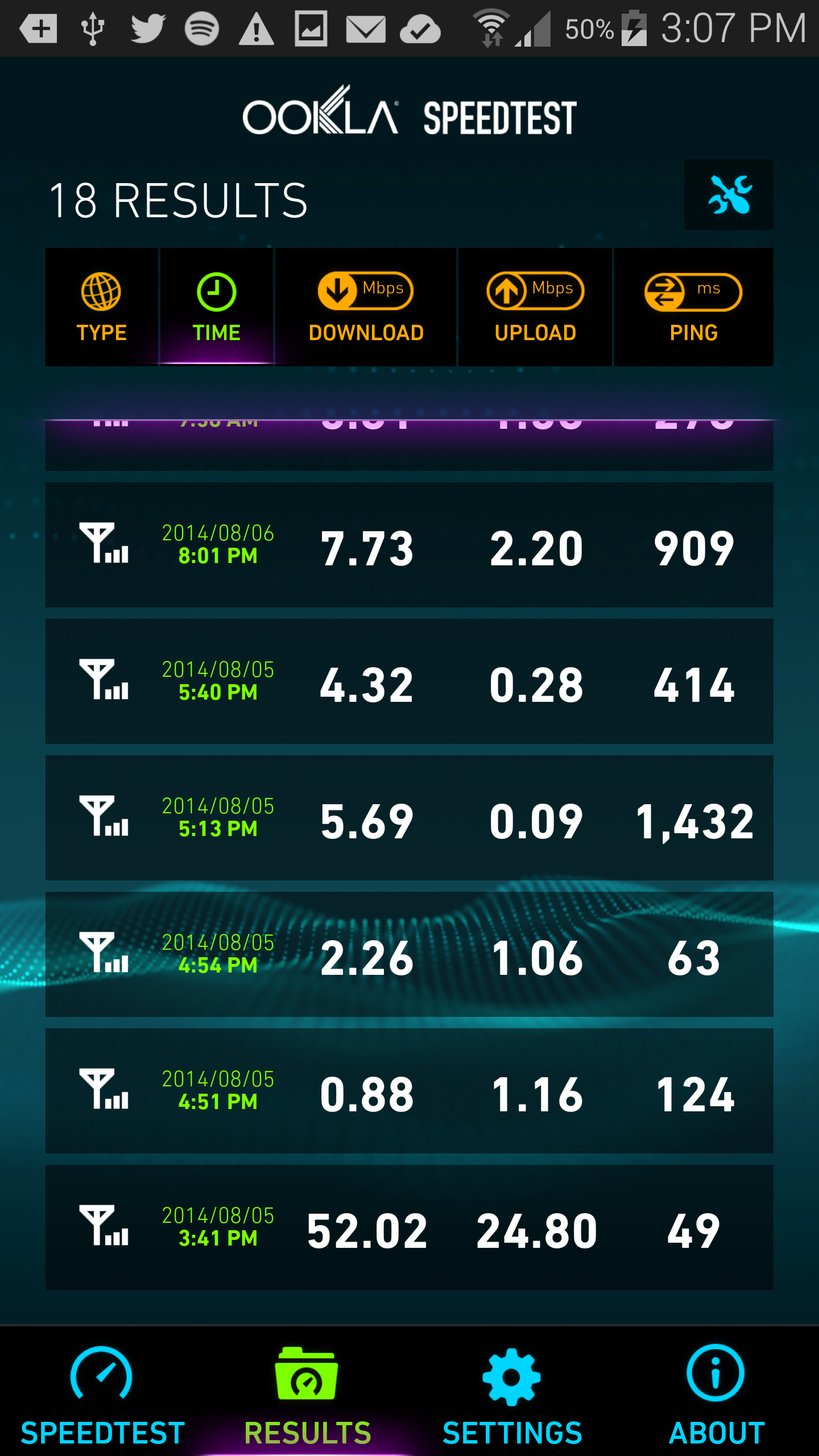Screen dimensions: 819x1456
Task: Open the 2014/08/06 8:01 PM result
Action: click(409, 545)
